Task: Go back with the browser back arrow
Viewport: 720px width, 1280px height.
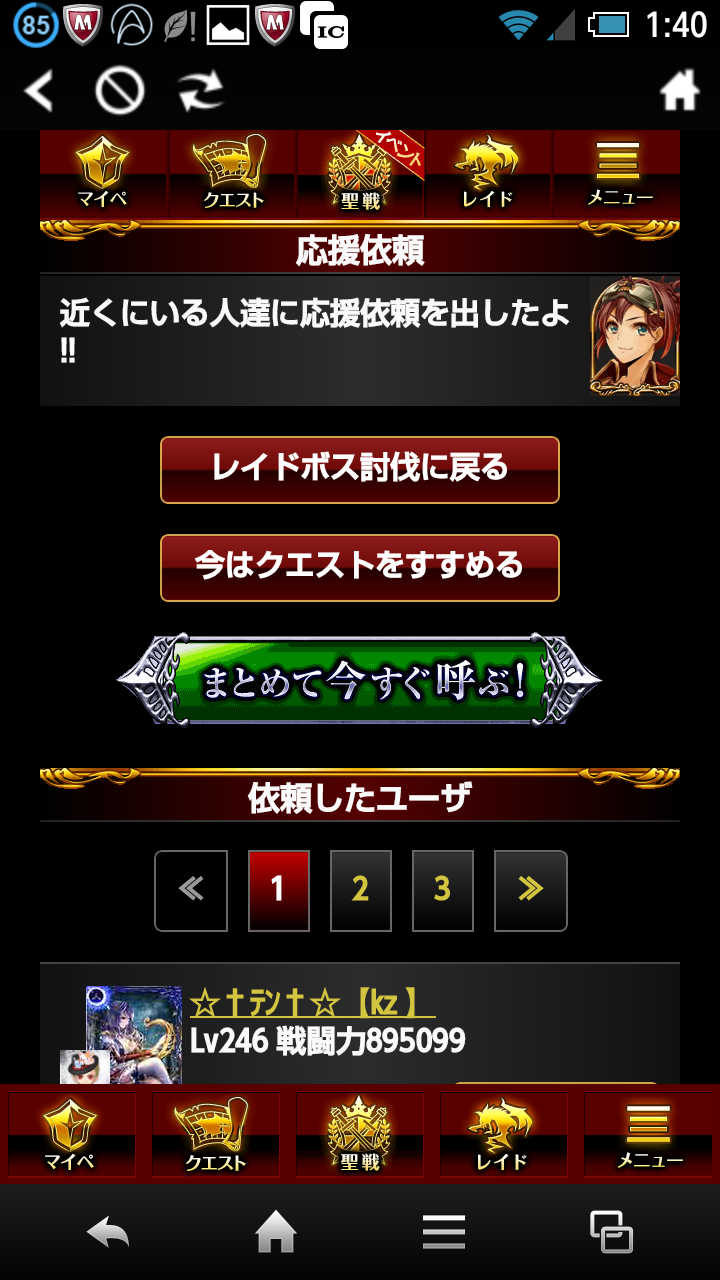Action: tap(38, 92)
